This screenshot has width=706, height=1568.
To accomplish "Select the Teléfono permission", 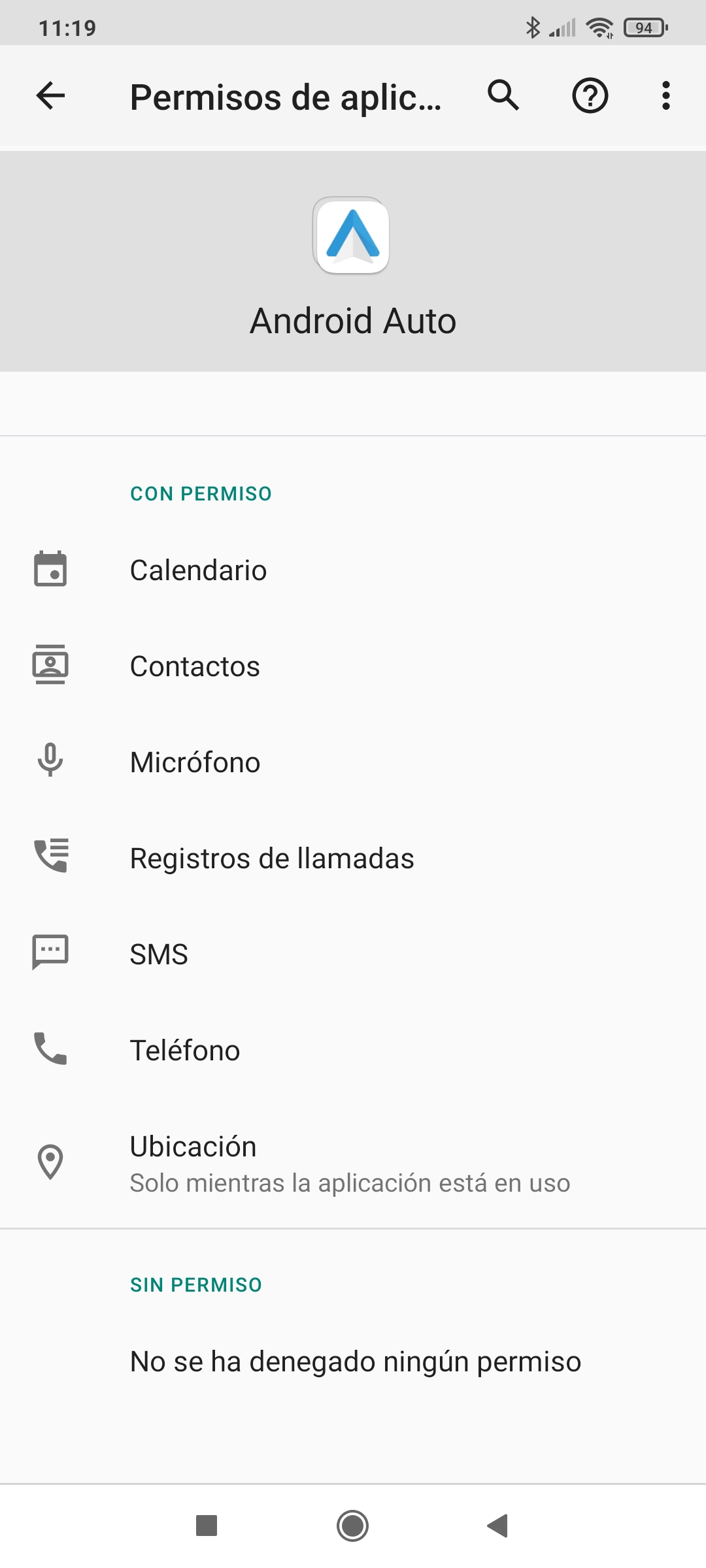I will pyautogui.click(x=353, y=1051).
